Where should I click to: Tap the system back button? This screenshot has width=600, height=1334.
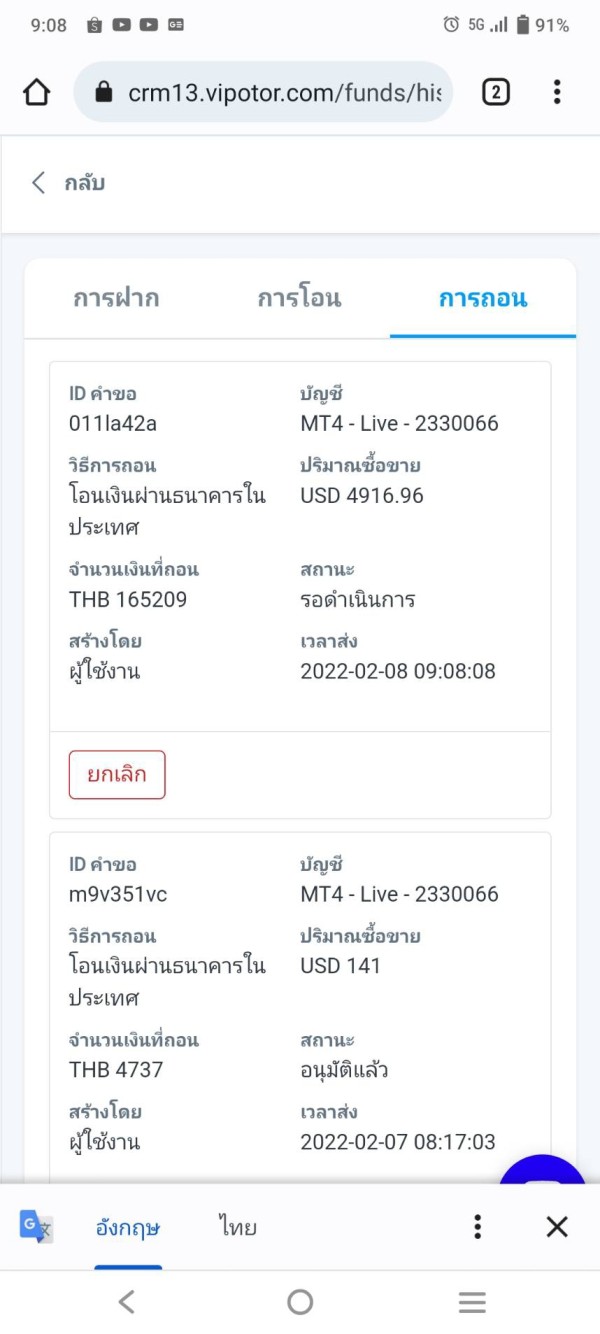(126, 1302)
